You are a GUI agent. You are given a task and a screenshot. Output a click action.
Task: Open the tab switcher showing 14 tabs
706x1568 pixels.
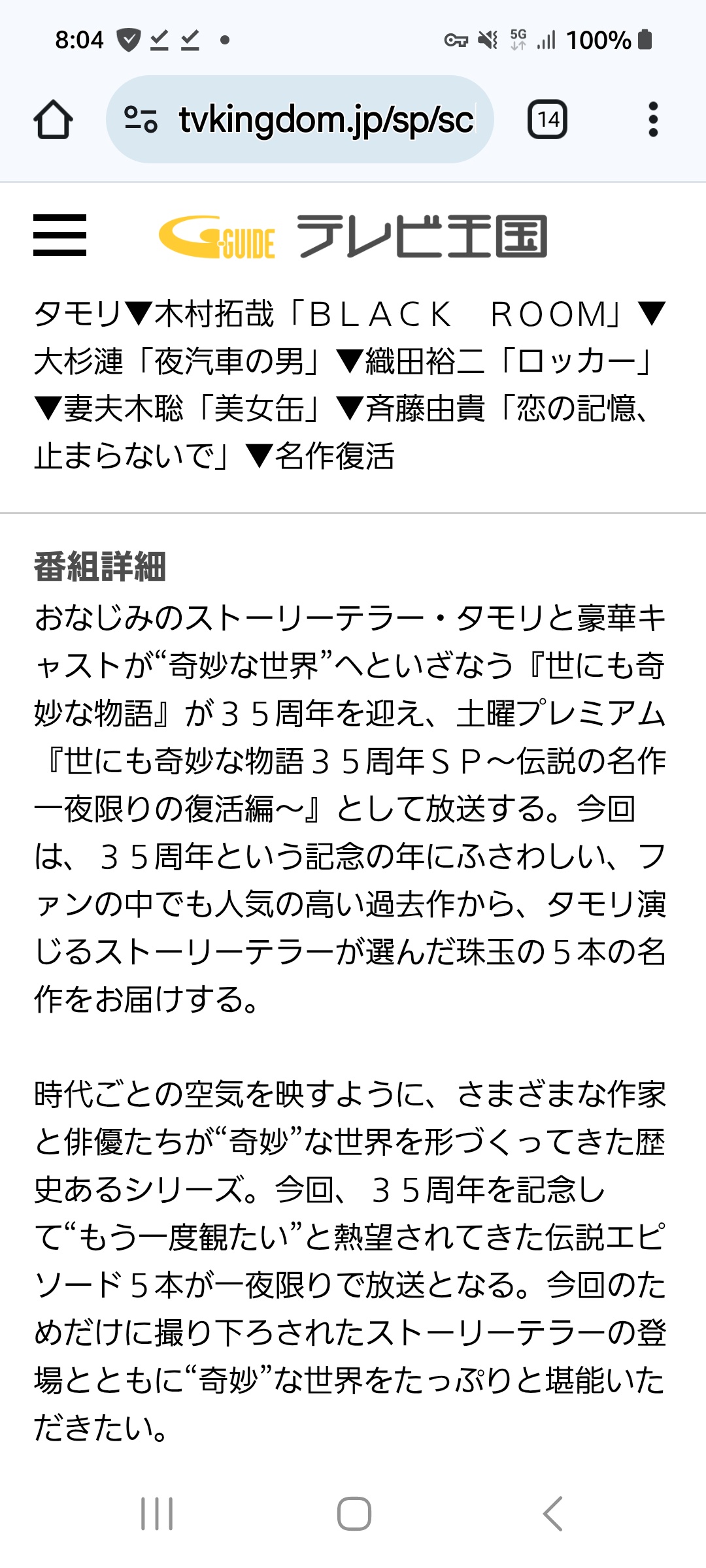[547, 120]
